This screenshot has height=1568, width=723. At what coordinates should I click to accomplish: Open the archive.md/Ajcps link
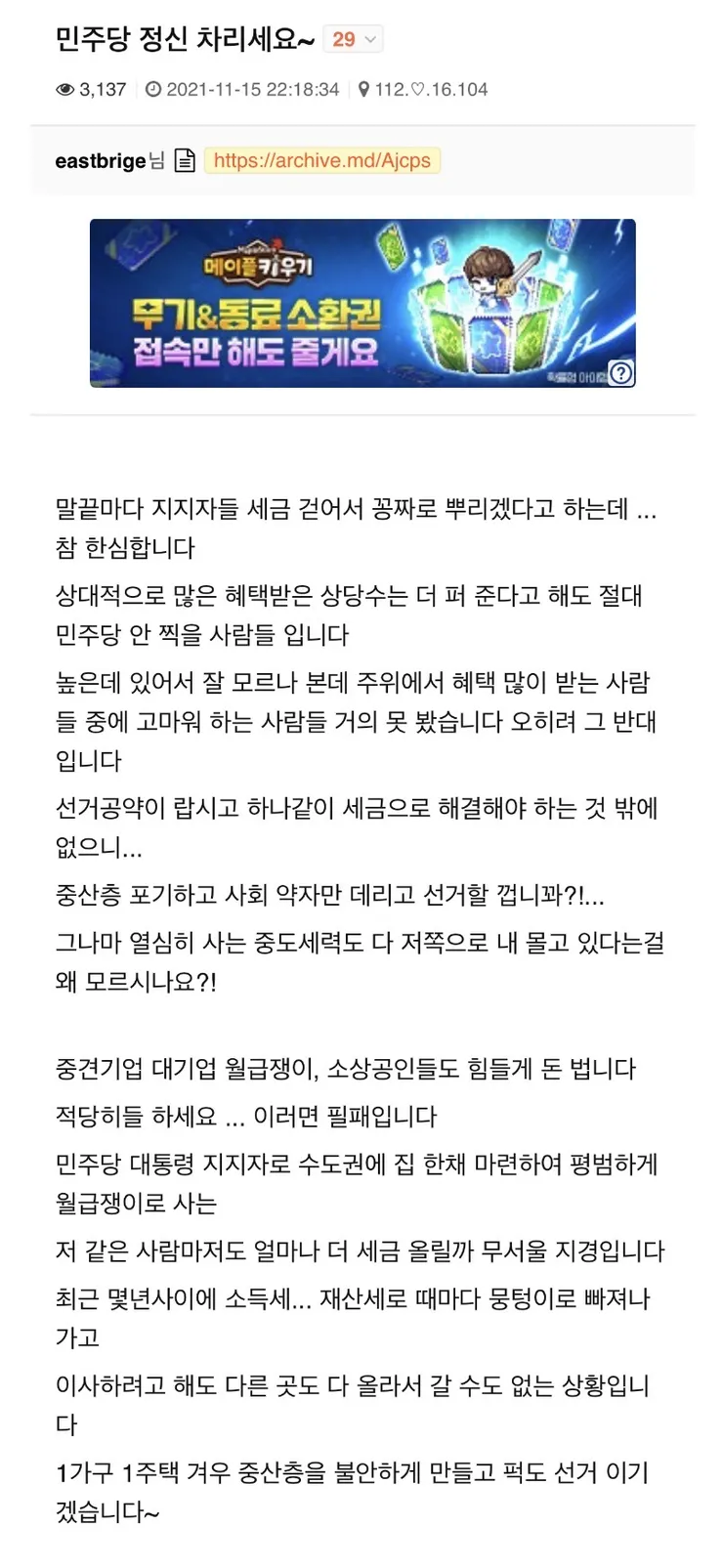322,160
